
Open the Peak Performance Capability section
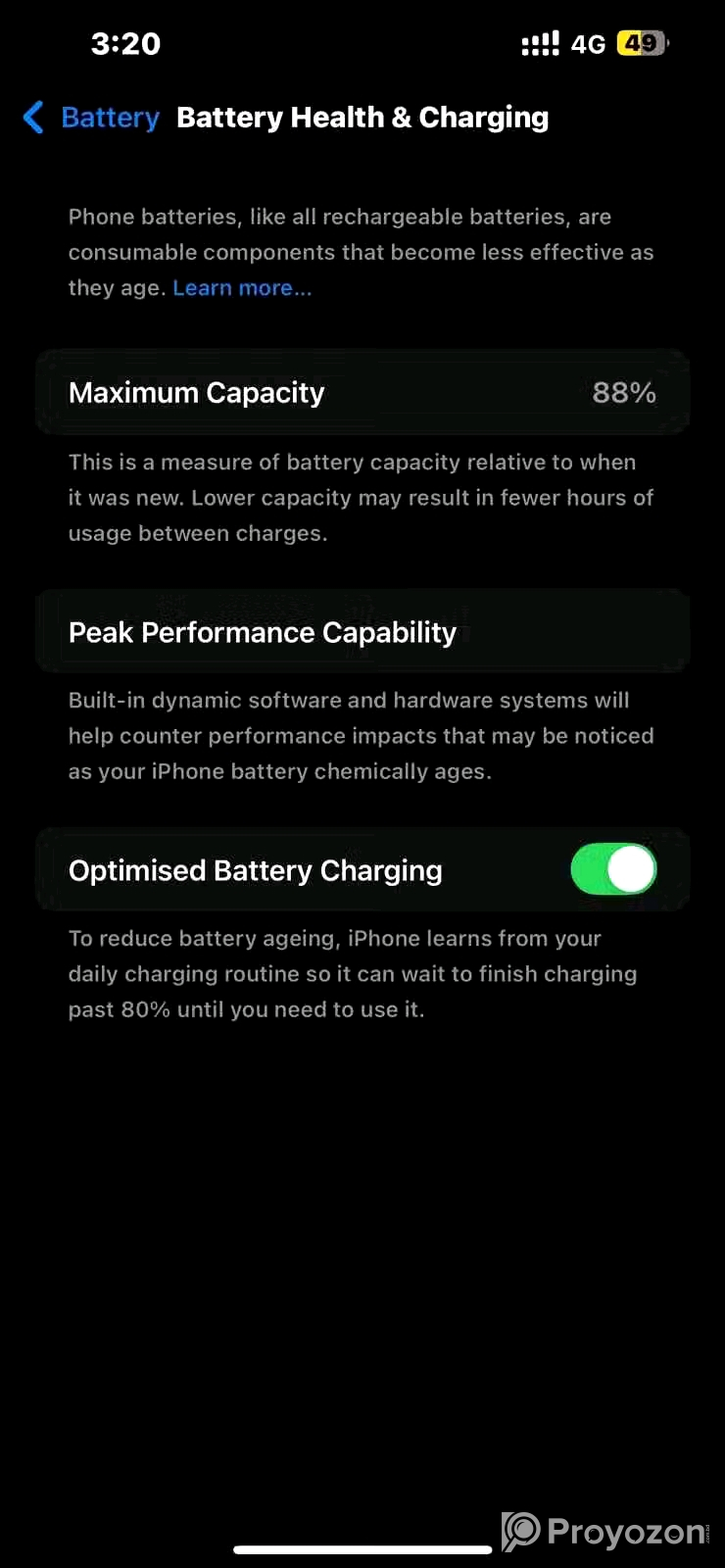[x=362, y=632]
